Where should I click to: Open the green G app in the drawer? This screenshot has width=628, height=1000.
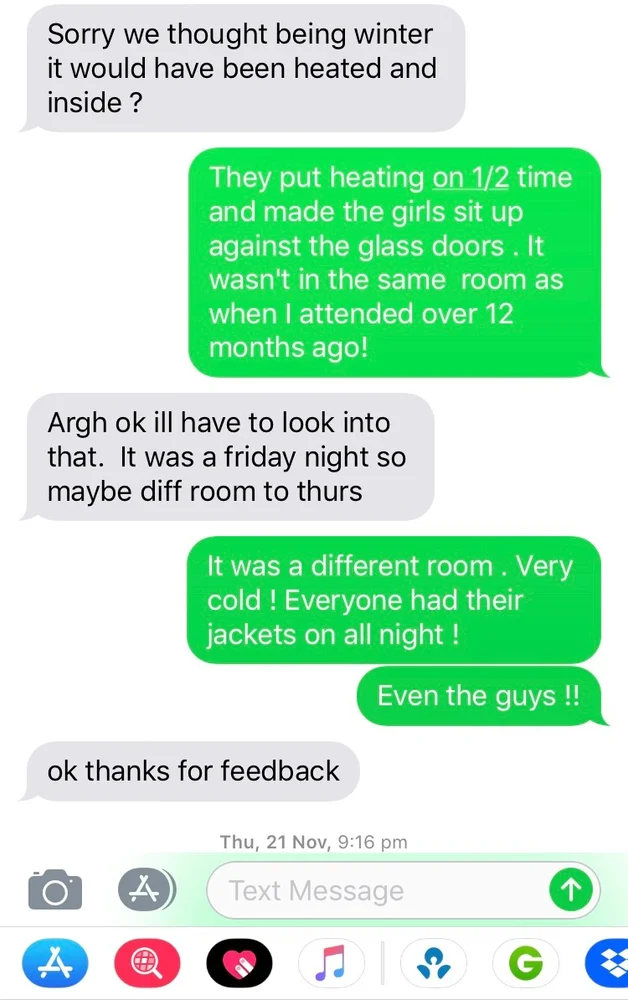point(526,964)
